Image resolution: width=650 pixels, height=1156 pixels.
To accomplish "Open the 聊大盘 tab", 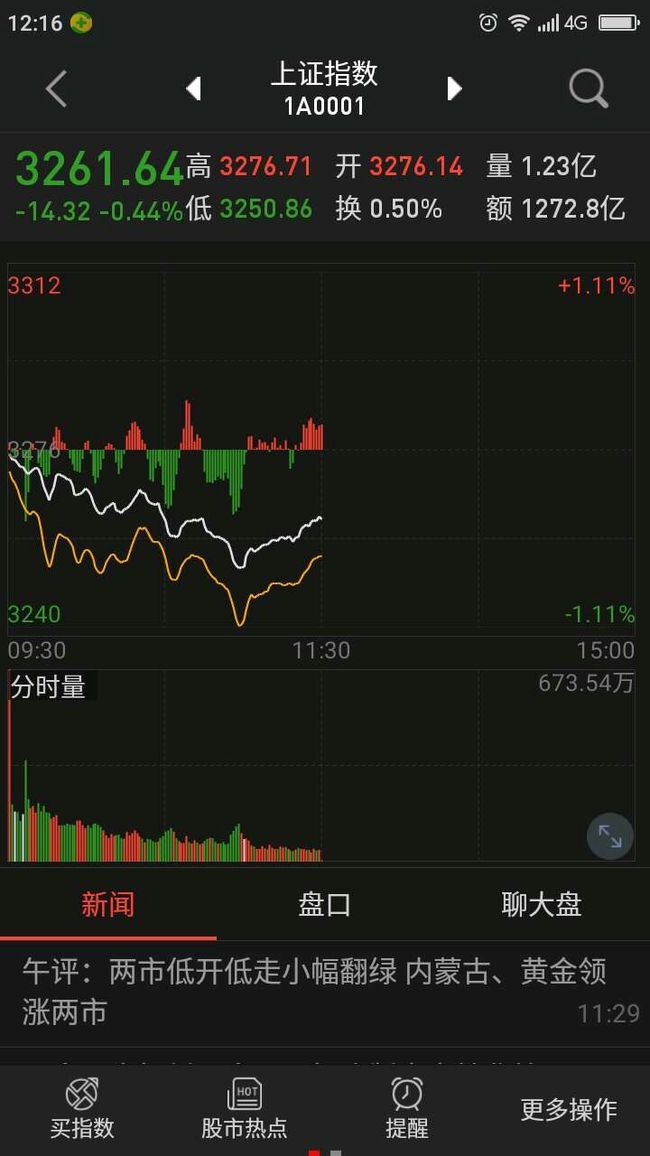I will pos(542,905).
